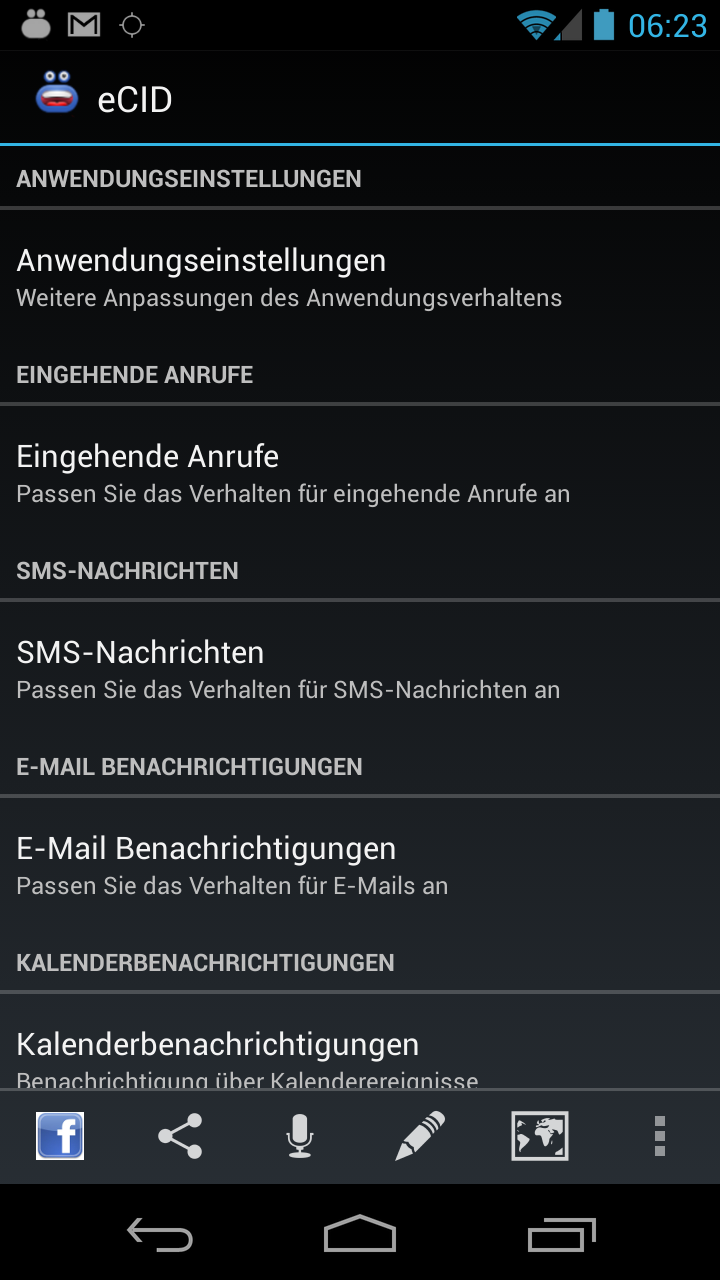Tap the world map icon
This screenshot has width=720, height=1280.
pyautogui.click(x=540, y=1136)
